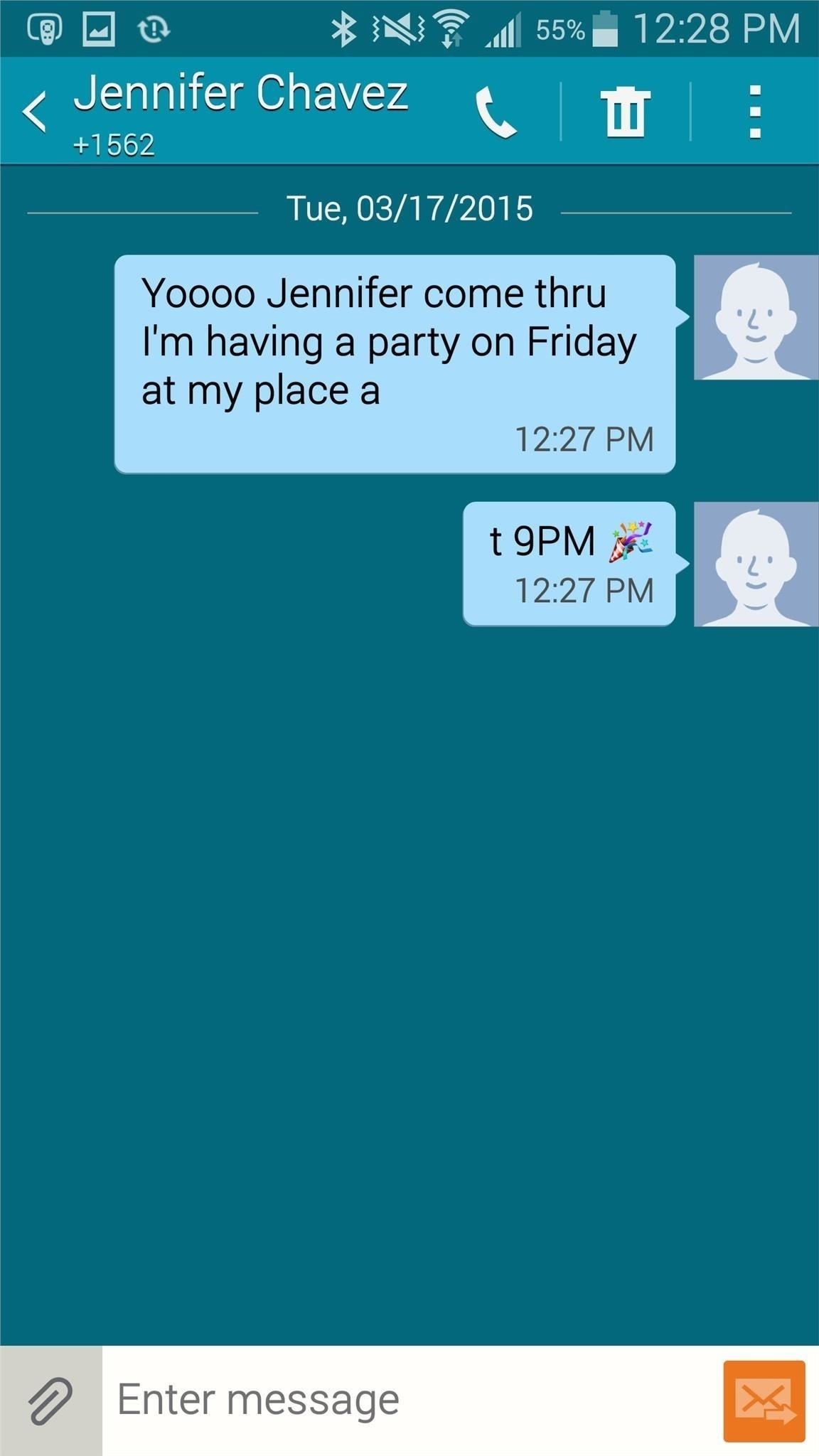Screen dimensions: 819x1456
Task: Focus the Enter message field
Action: (x=412, y=1400)
